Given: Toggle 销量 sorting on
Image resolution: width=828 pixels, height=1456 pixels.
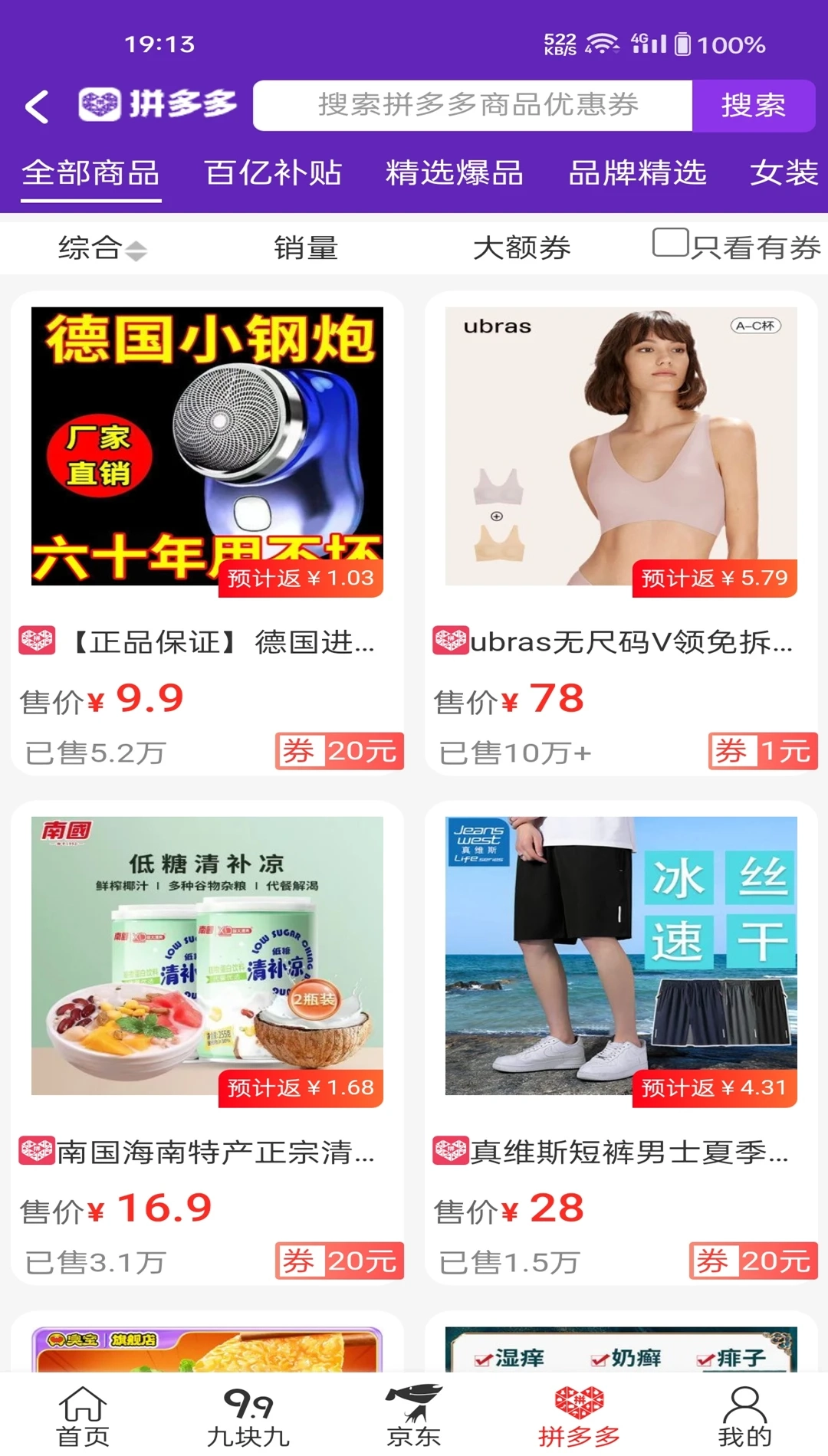Looking at the screenshot, I should [306, 247].
